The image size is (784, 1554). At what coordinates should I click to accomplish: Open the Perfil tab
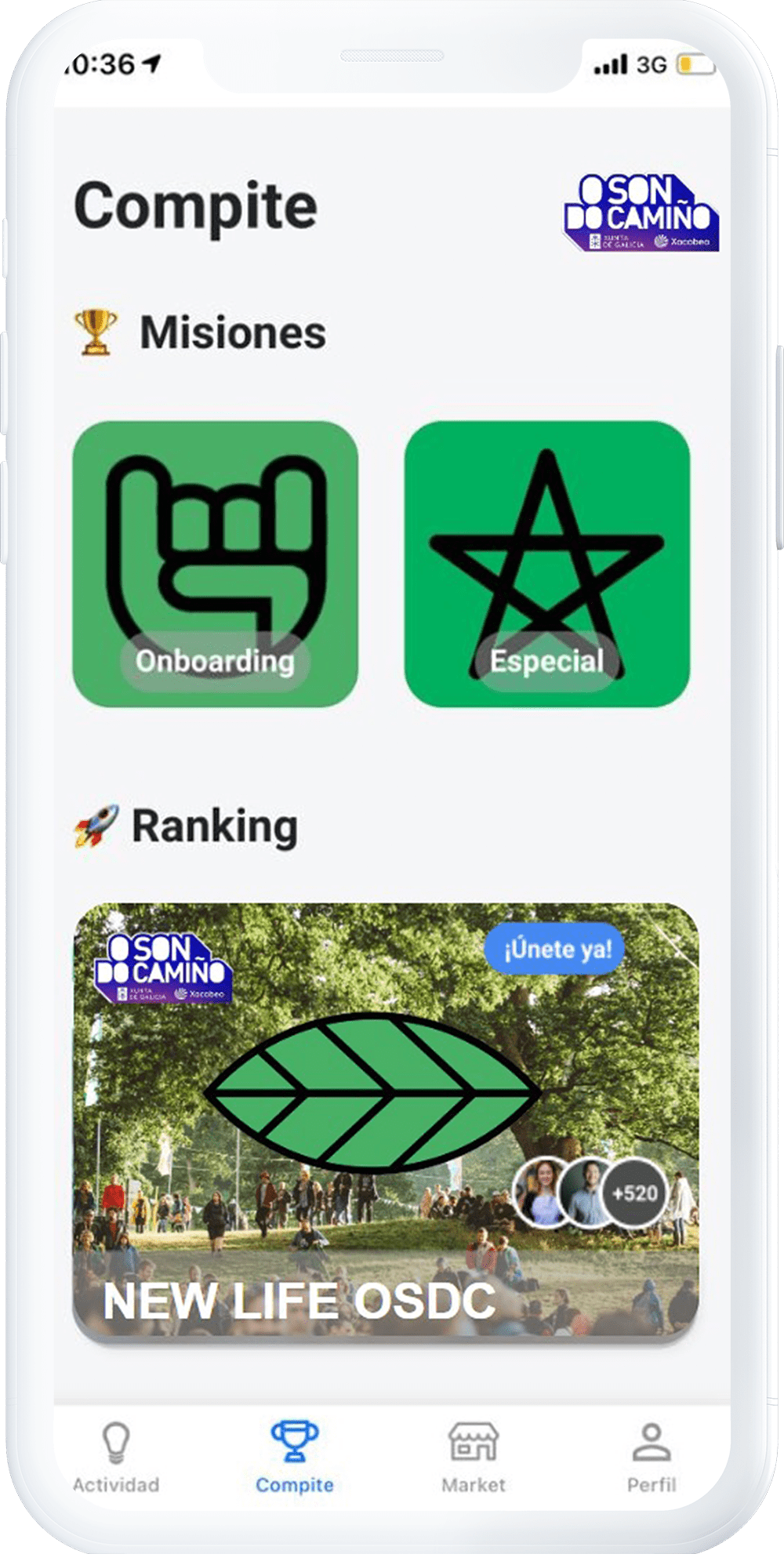point(652,1458)
